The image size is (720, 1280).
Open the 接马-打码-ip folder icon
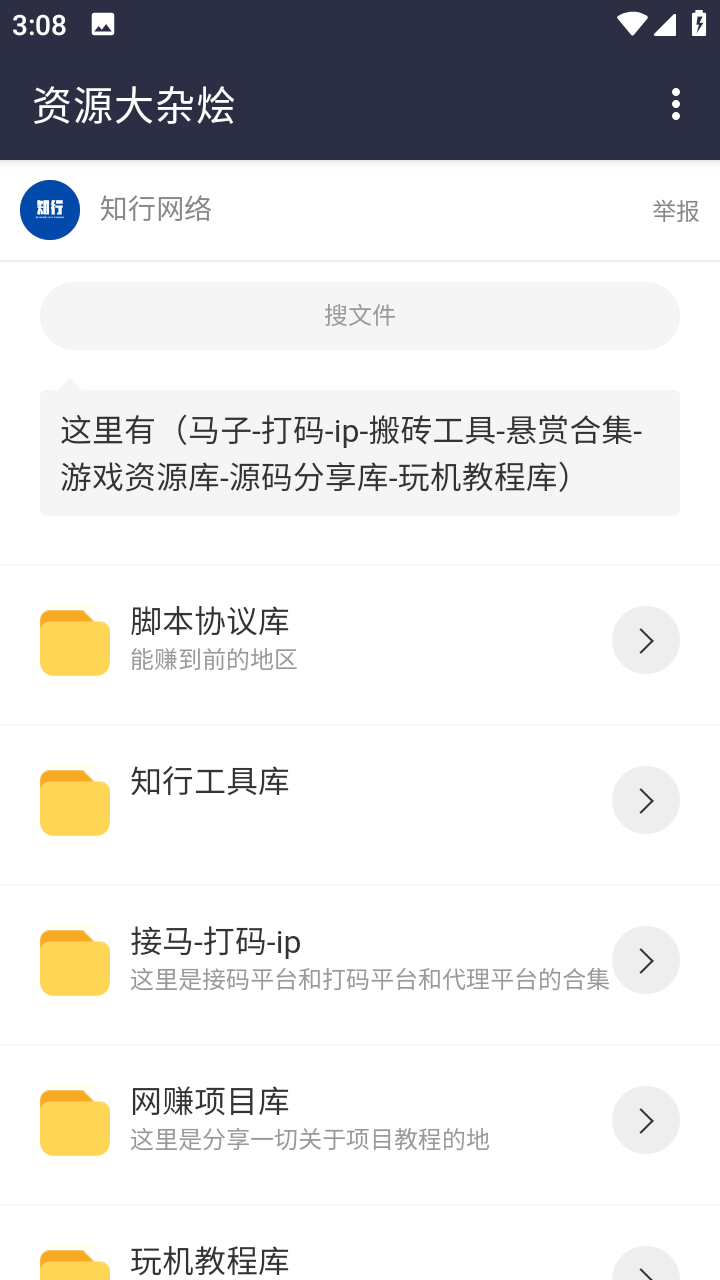pos(74,960)
